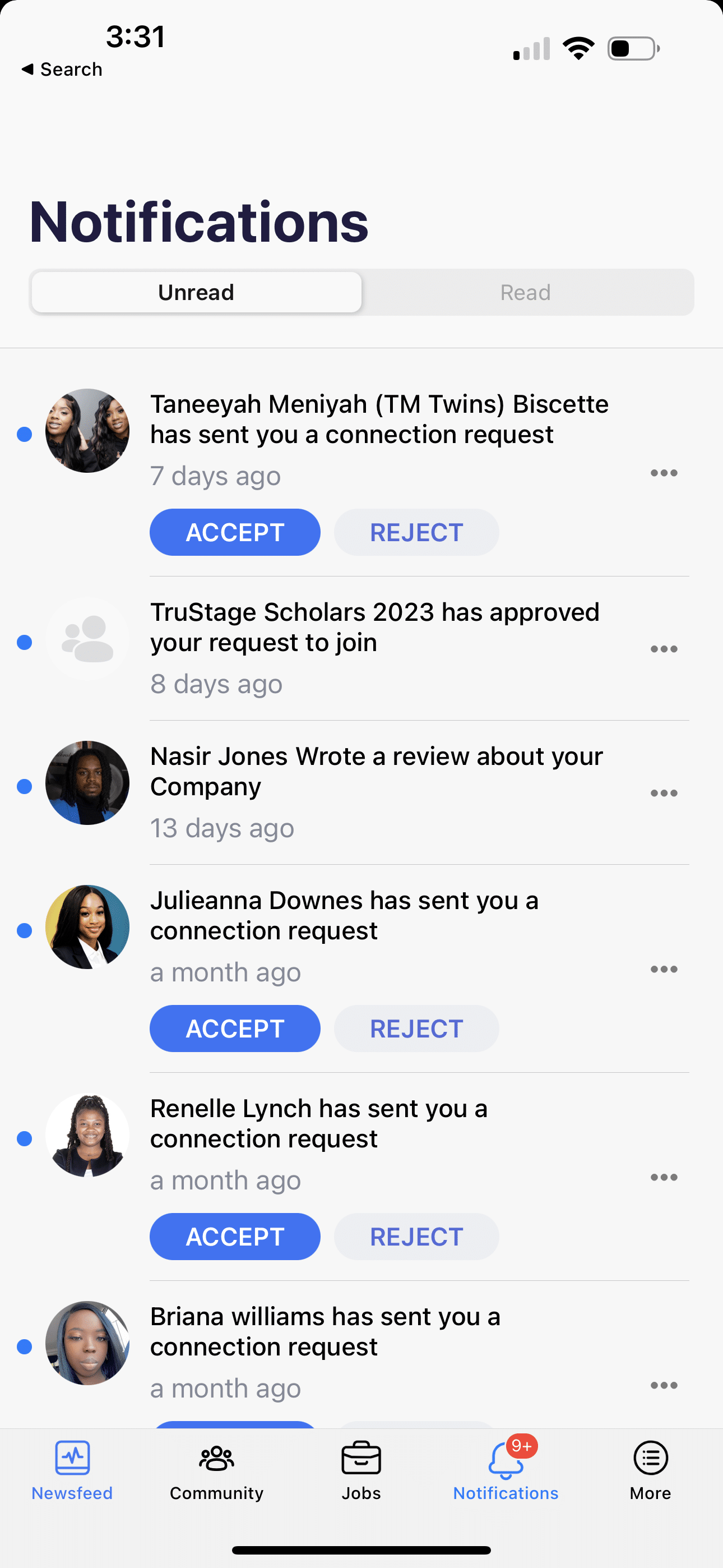Image resolution: width=723 pixels, height=1568 pixels.
Task: View Nasir Jones's company review notification
Action: [x=376, y=772]
